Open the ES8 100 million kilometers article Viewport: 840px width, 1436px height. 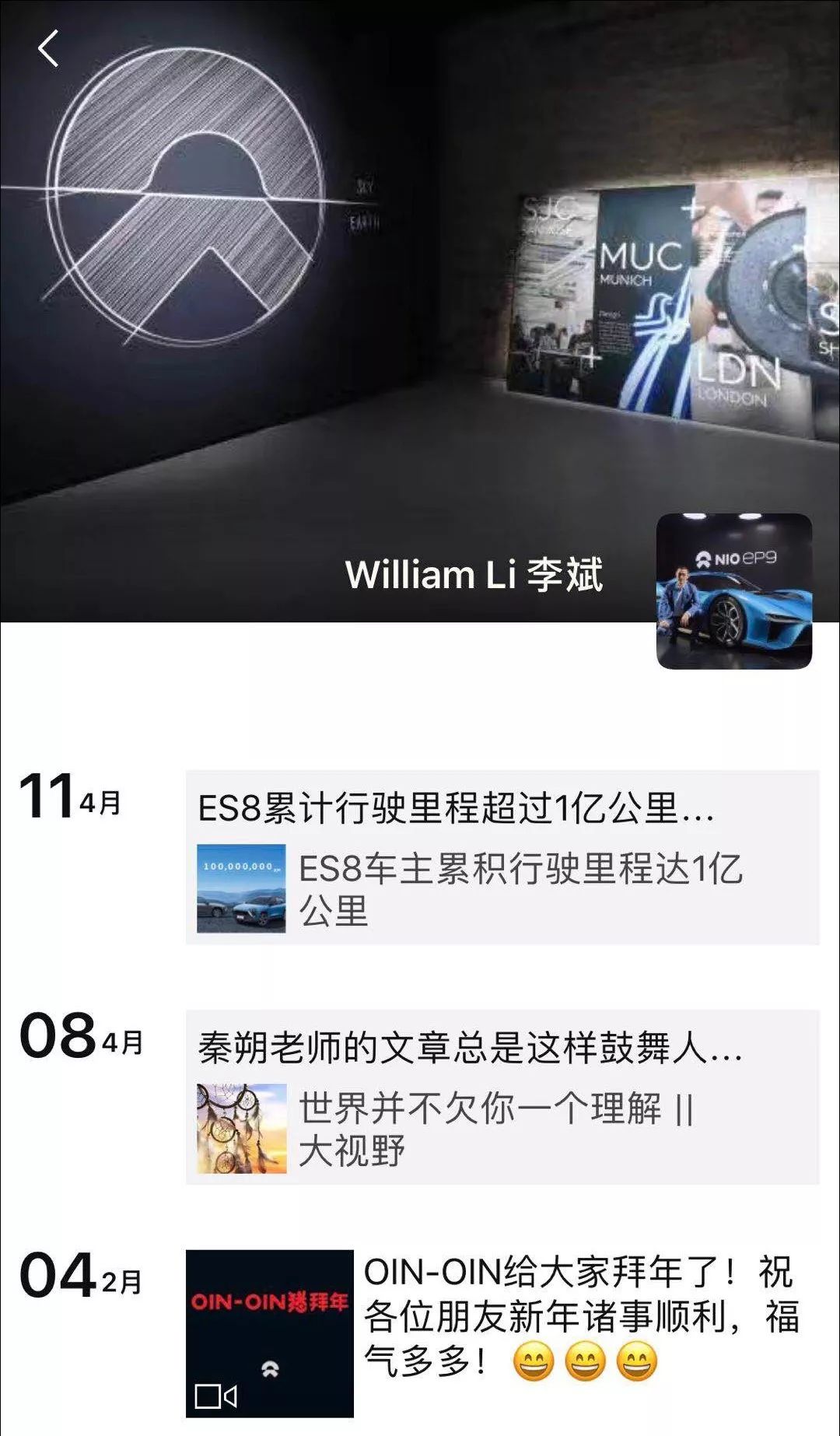coord(502,888)
